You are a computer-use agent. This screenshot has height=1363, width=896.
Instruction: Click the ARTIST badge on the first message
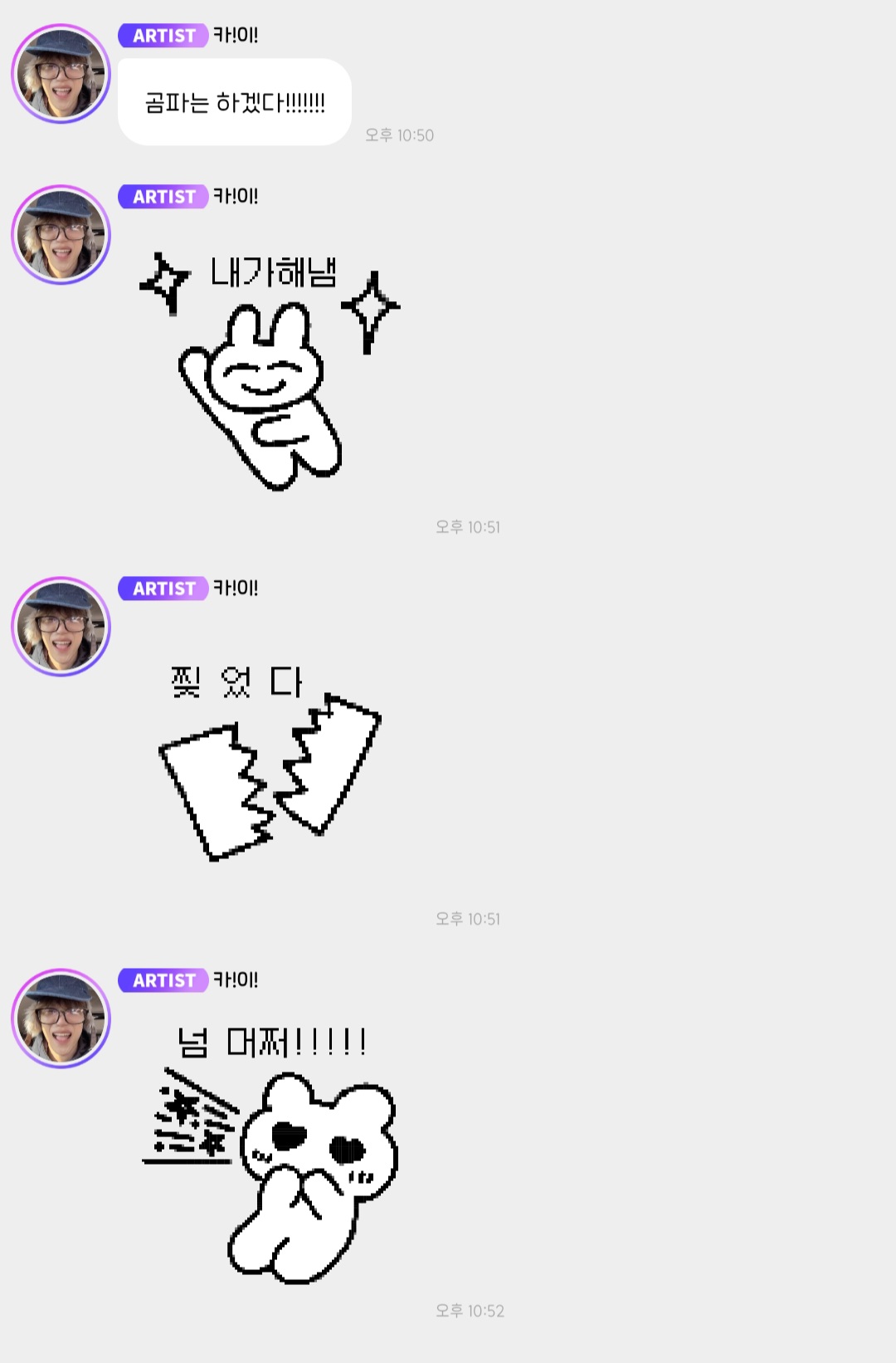(163, 36)
